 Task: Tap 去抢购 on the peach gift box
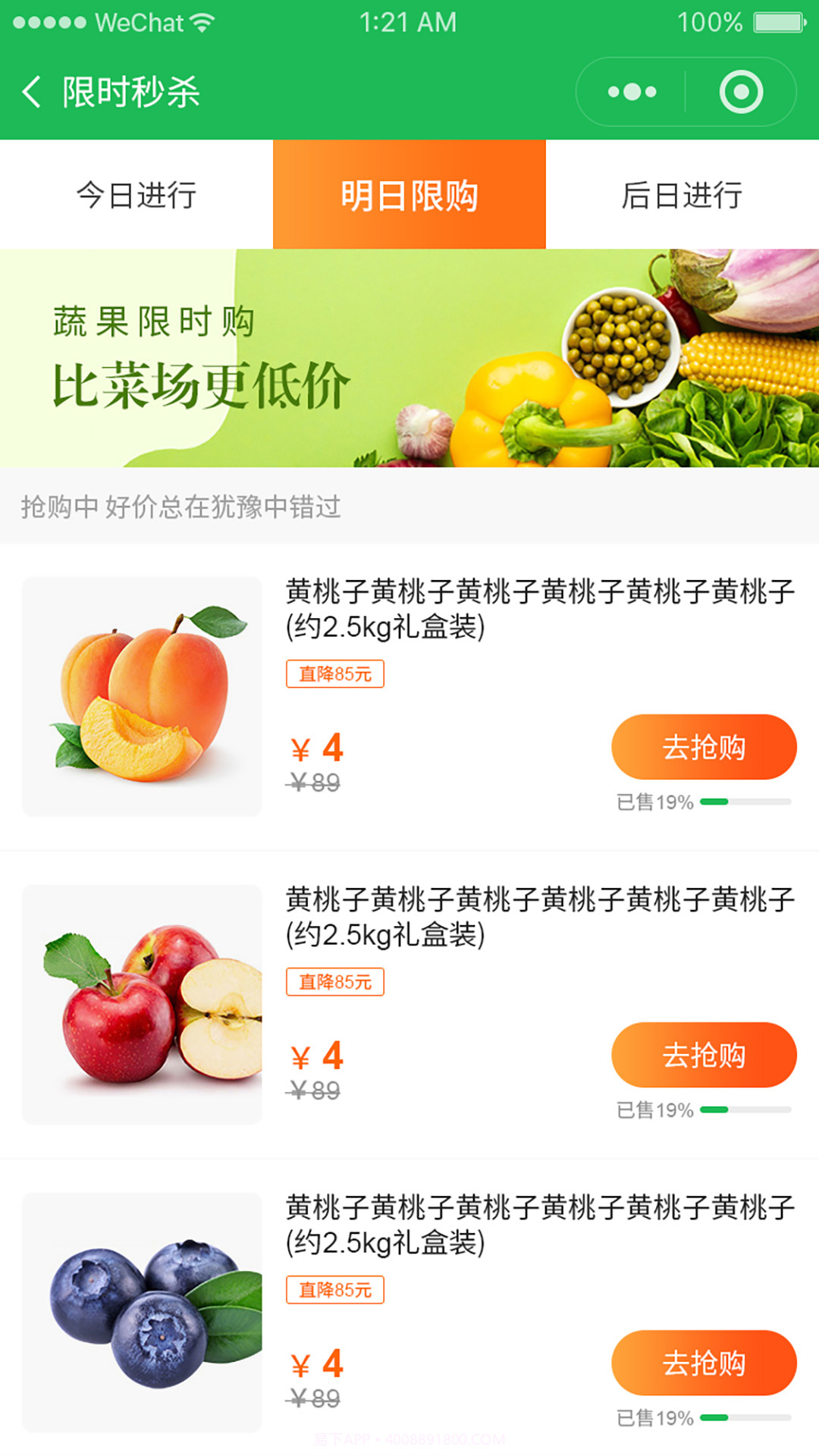pyautogui.click(x=704, y=746)
